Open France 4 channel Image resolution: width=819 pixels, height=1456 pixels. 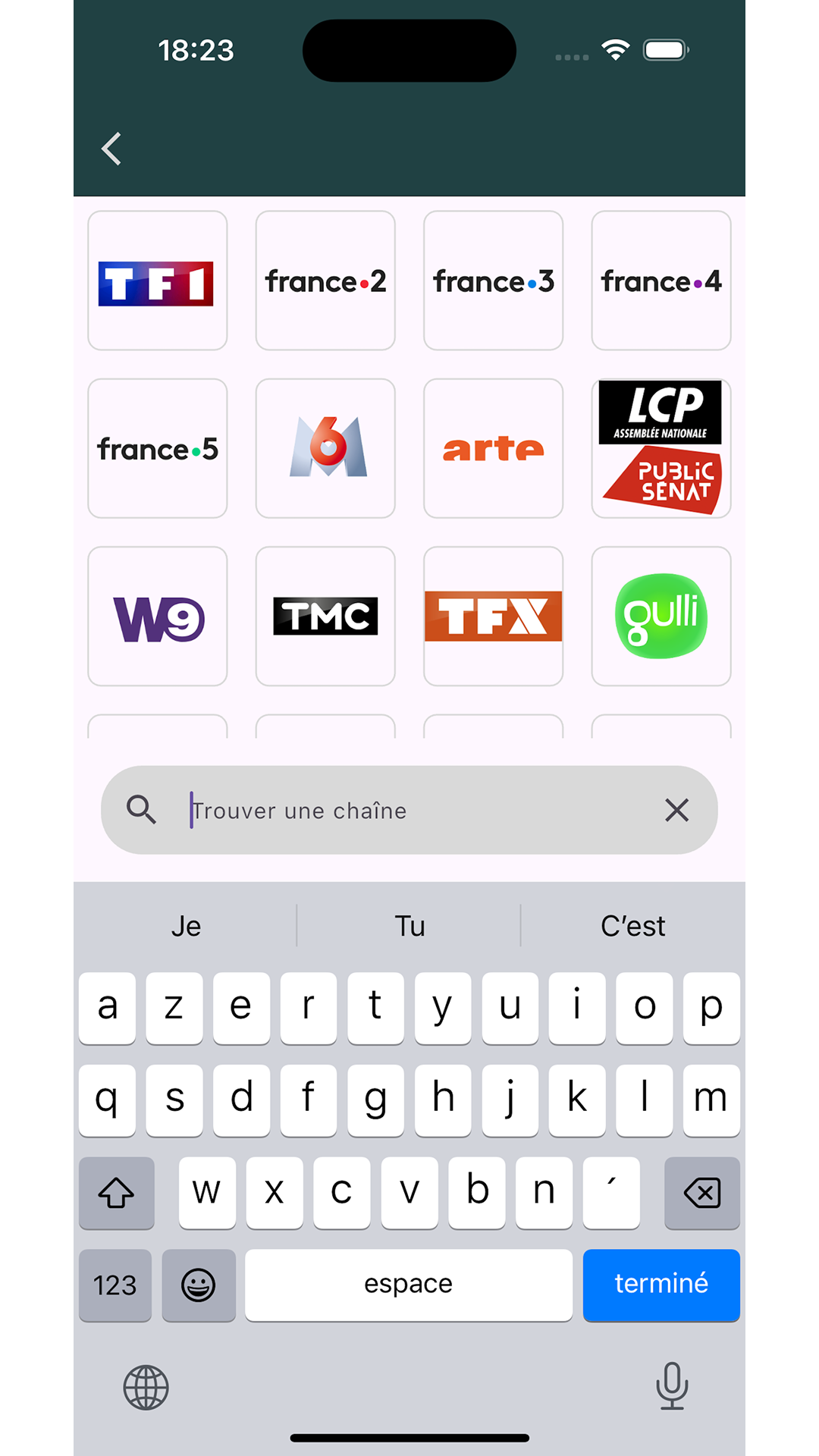tap(661, 281)
